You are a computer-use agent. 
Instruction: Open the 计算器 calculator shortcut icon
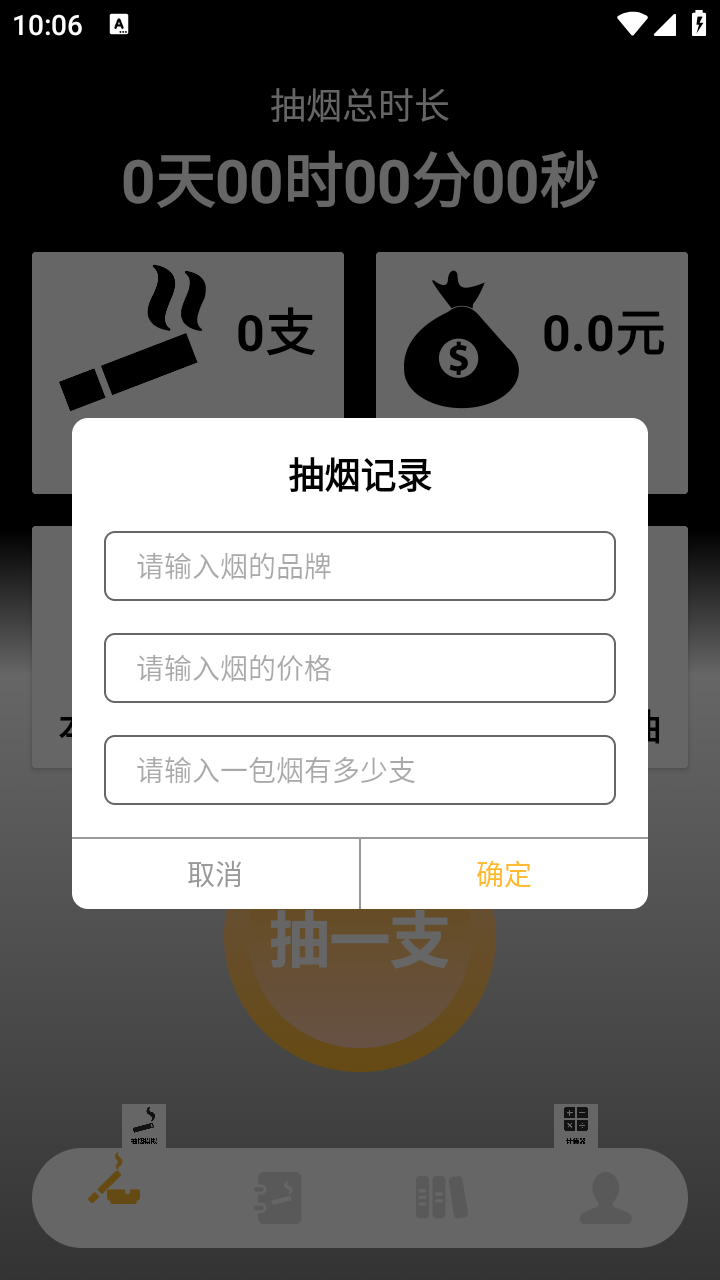tap(575, 1124)
